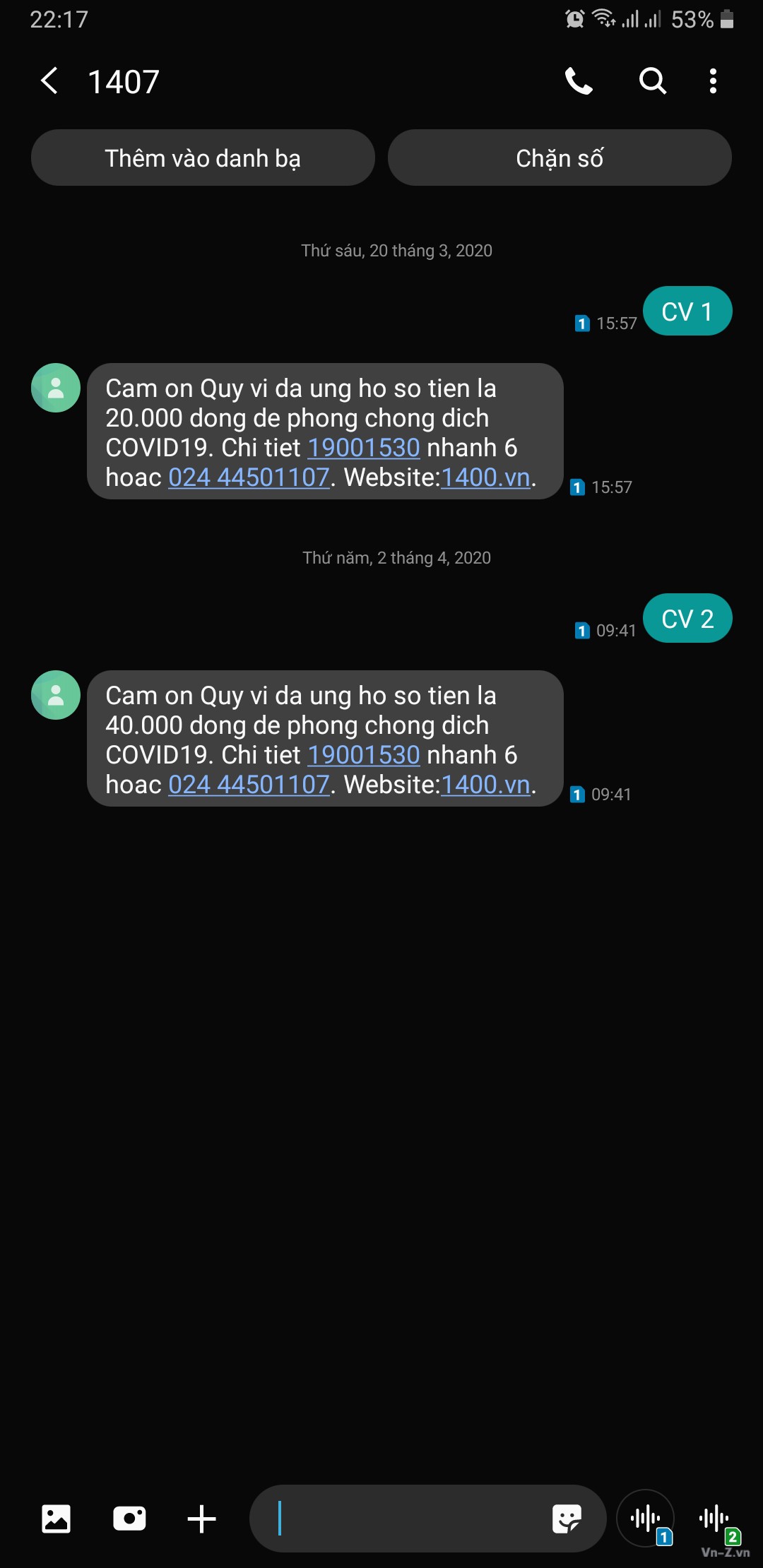Open the sticker emoji picker

pyautogui.click(x=567, y=1518)
